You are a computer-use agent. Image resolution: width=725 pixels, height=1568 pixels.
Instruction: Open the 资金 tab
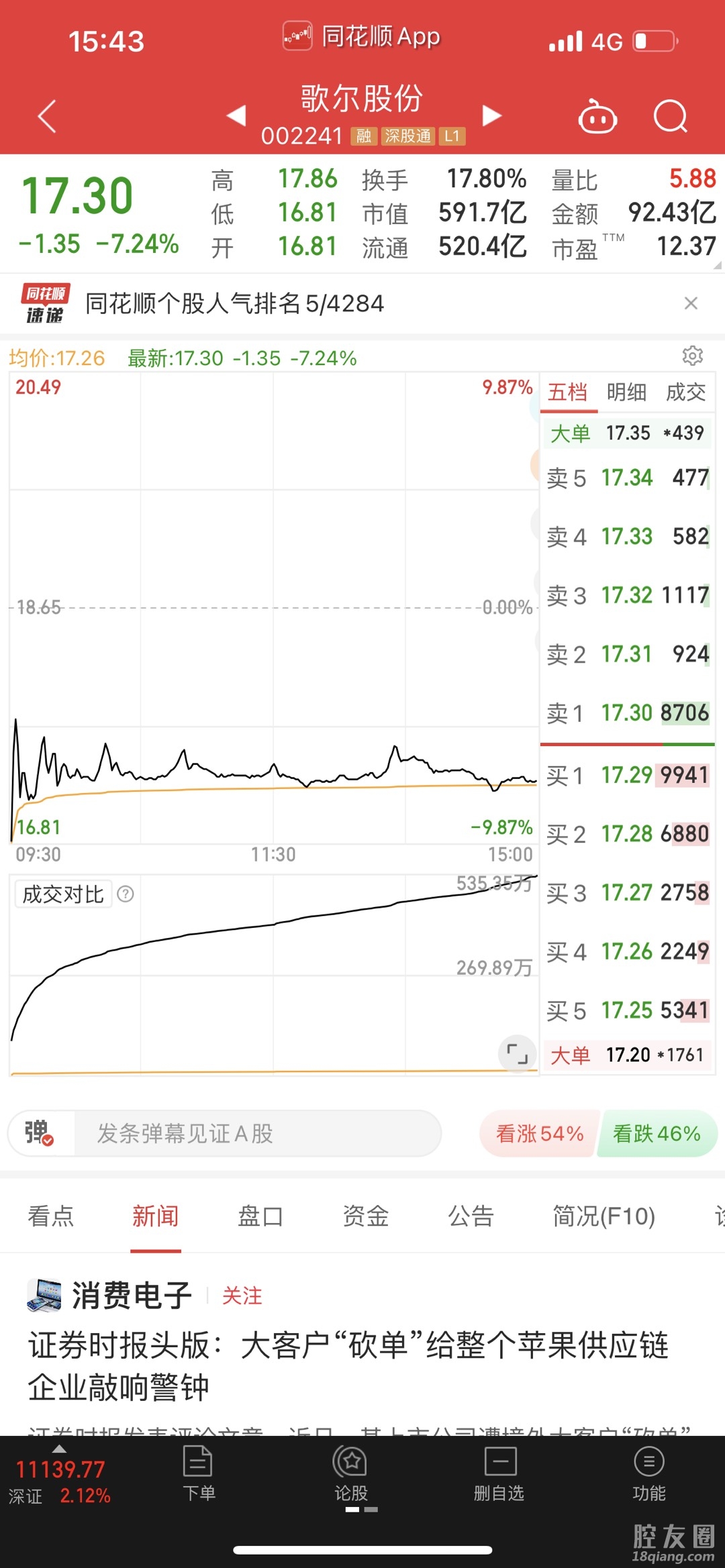pos(366,1216)
